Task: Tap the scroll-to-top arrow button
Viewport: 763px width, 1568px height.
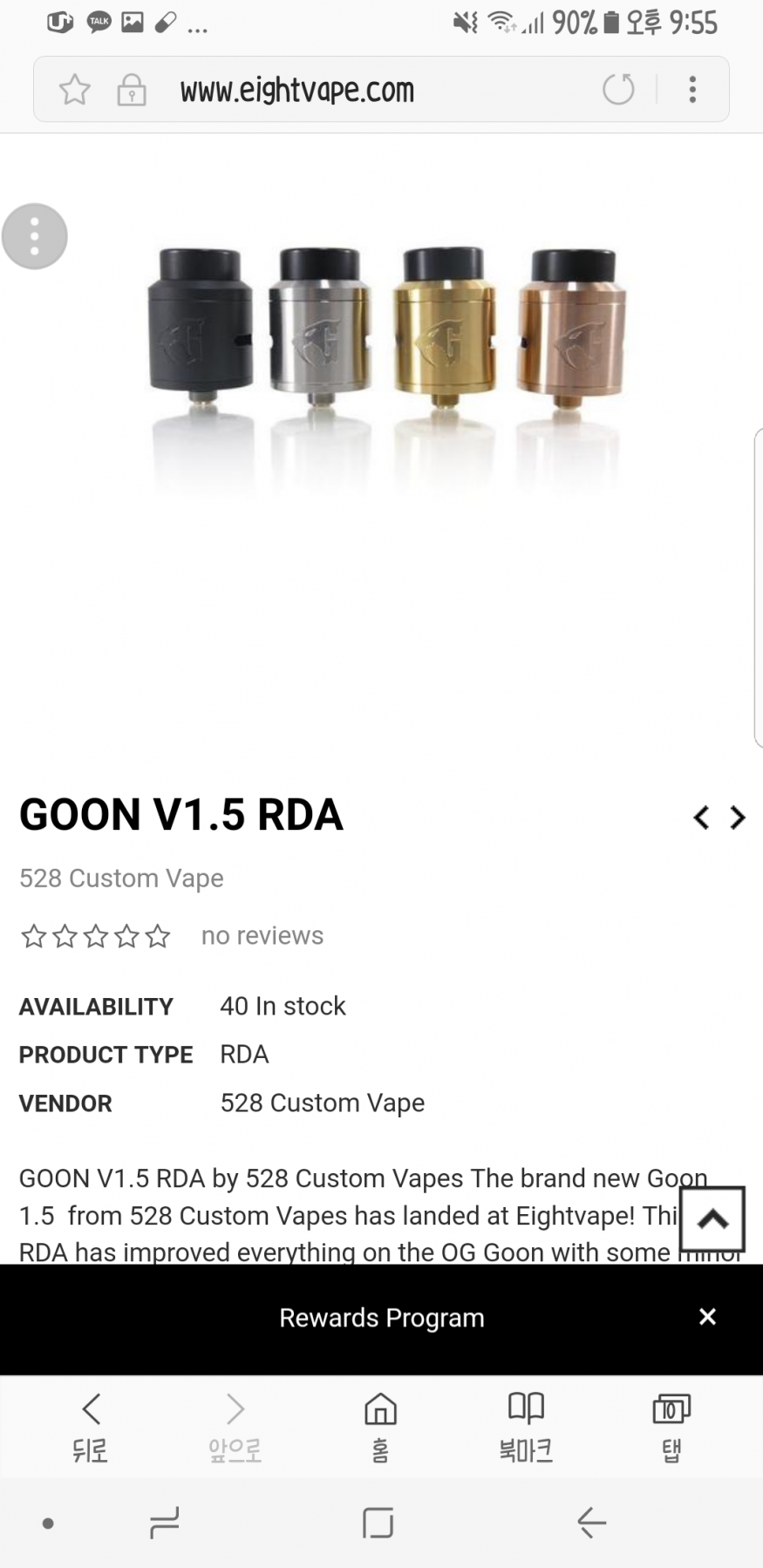Action: click(712, 1219)
